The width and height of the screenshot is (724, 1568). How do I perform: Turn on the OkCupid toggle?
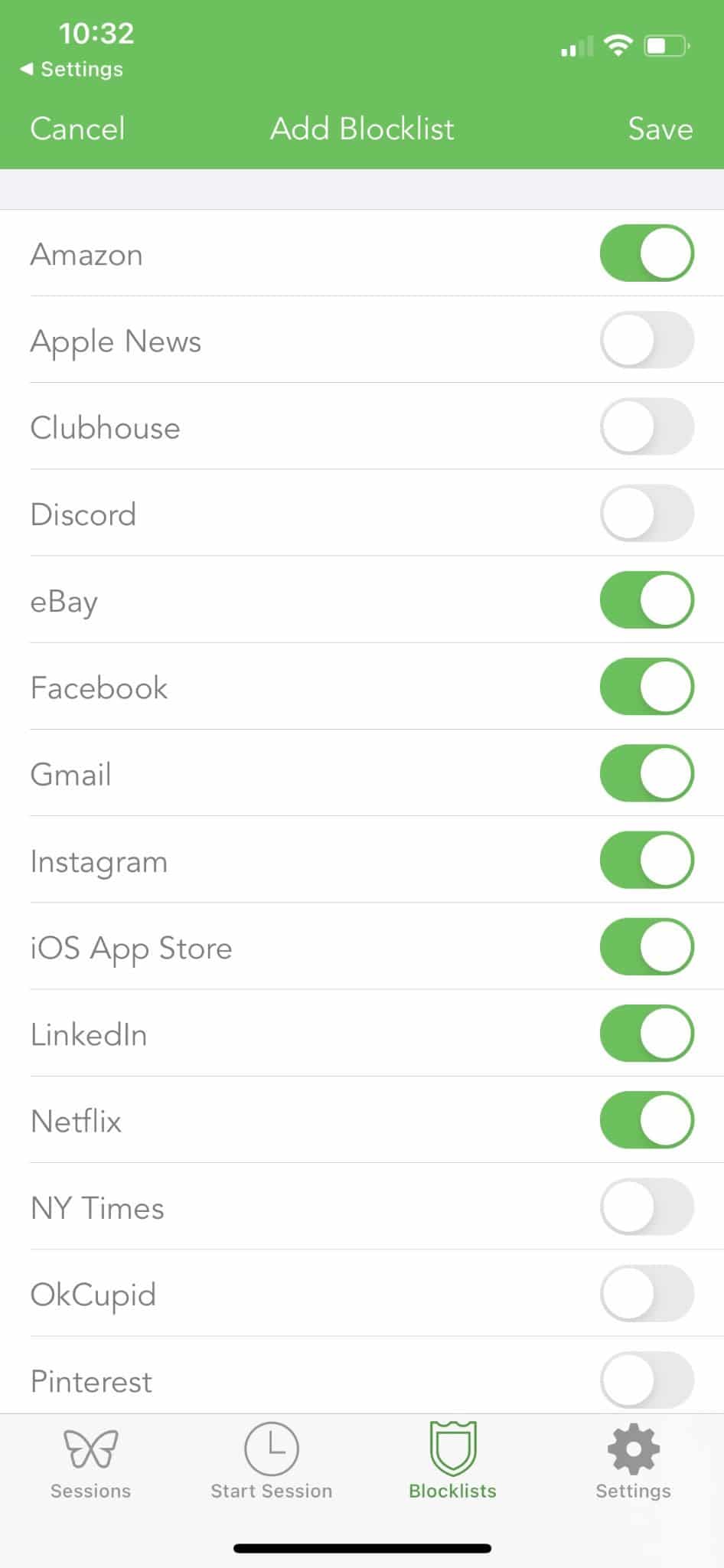click(647, 1292)
